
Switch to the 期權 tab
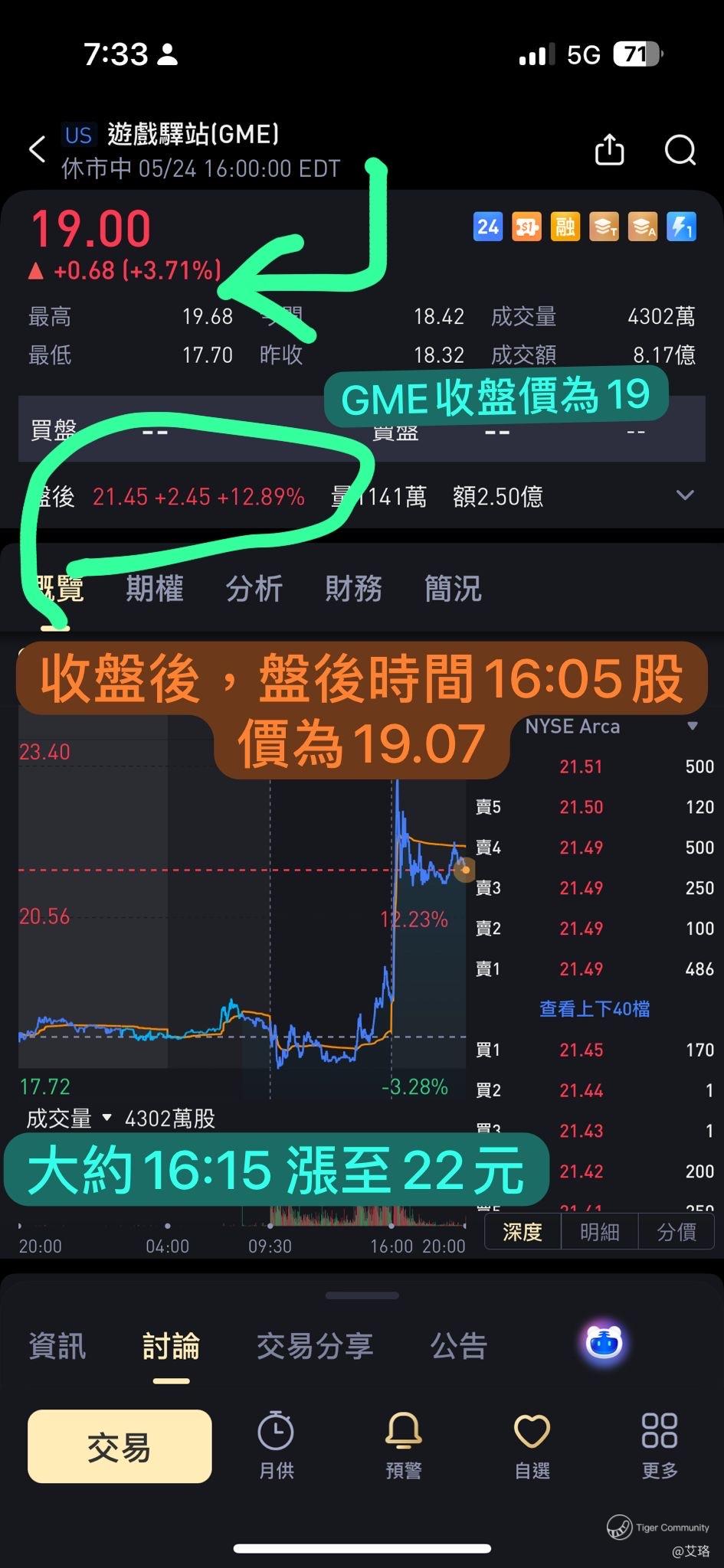tap(155, 589)
